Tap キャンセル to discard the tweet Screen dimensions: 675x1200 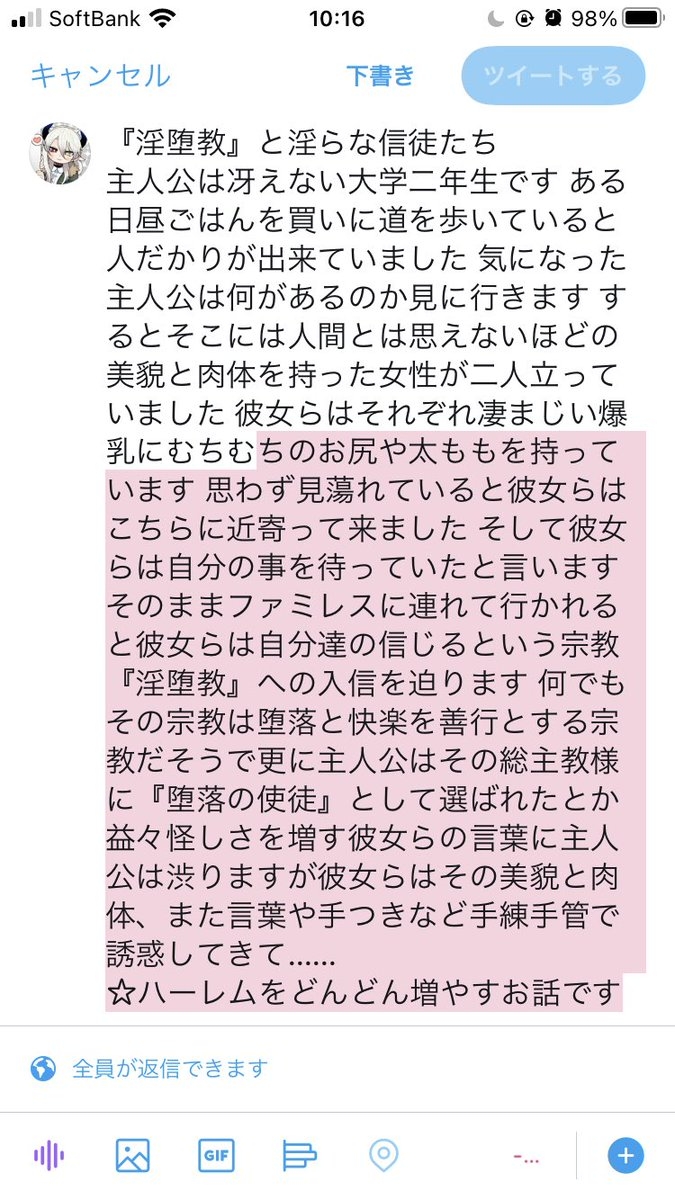point(100,76)
